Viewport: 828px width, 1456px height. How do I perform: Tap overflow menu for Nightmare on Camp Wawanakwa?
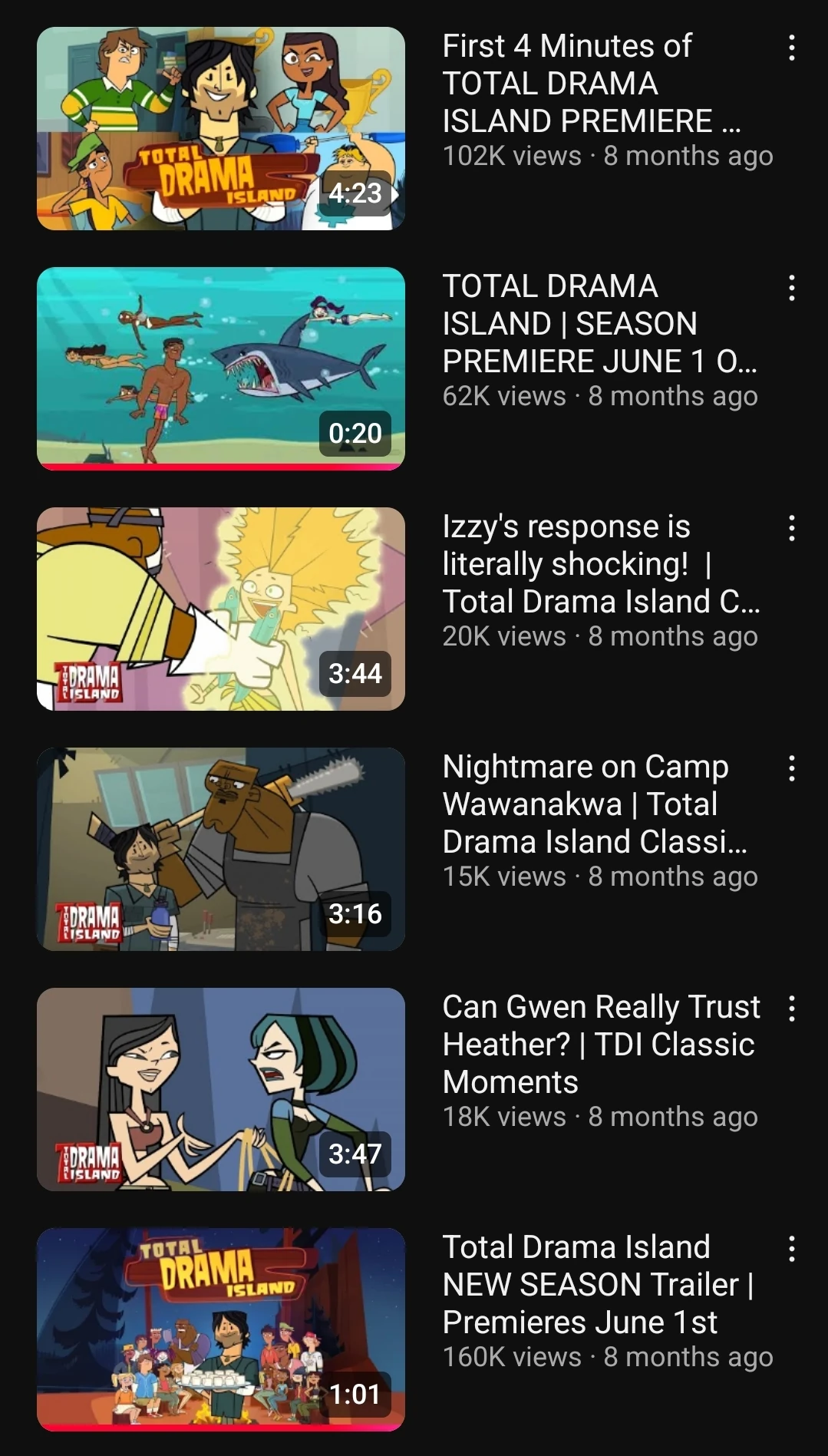(791, 769)
